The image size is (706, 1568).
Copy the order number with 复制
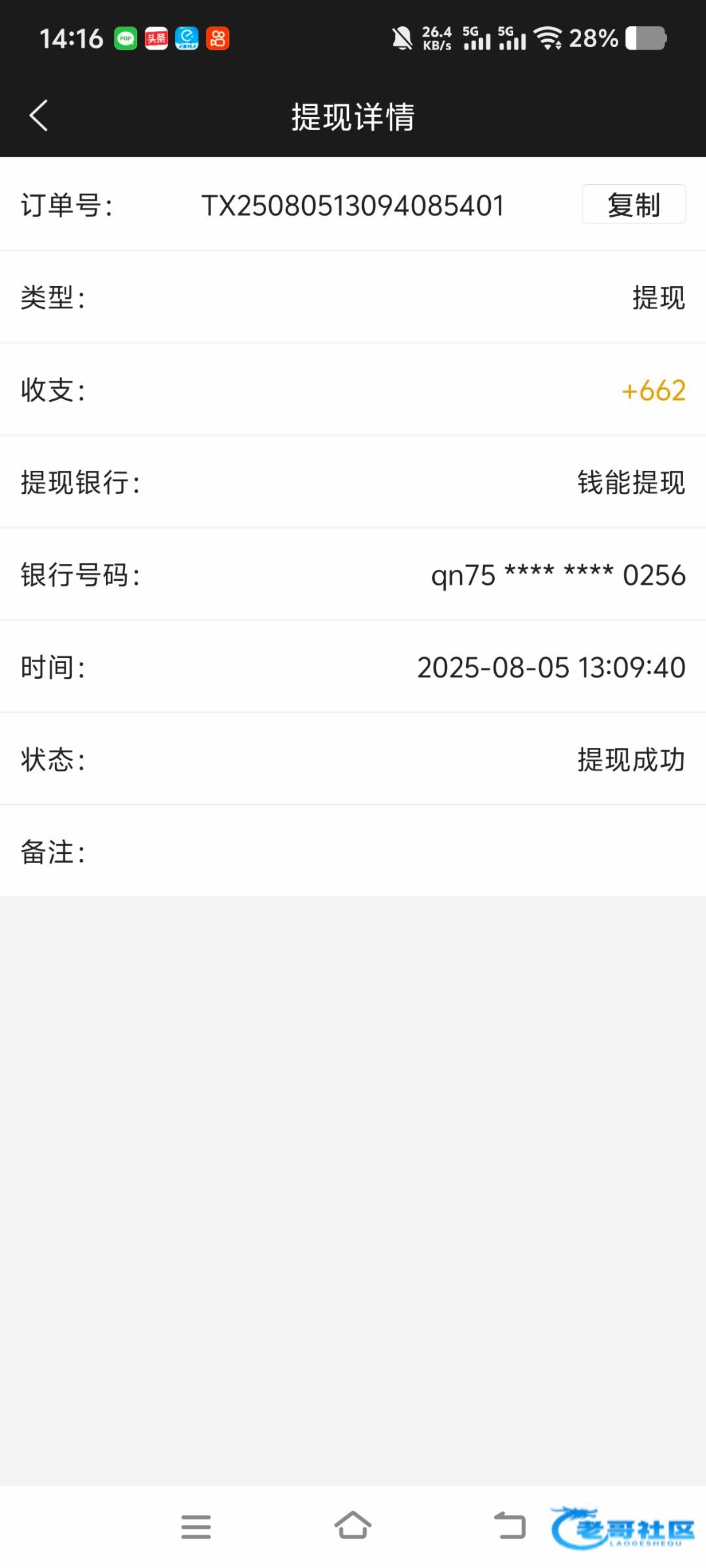(x=633, y=204)
